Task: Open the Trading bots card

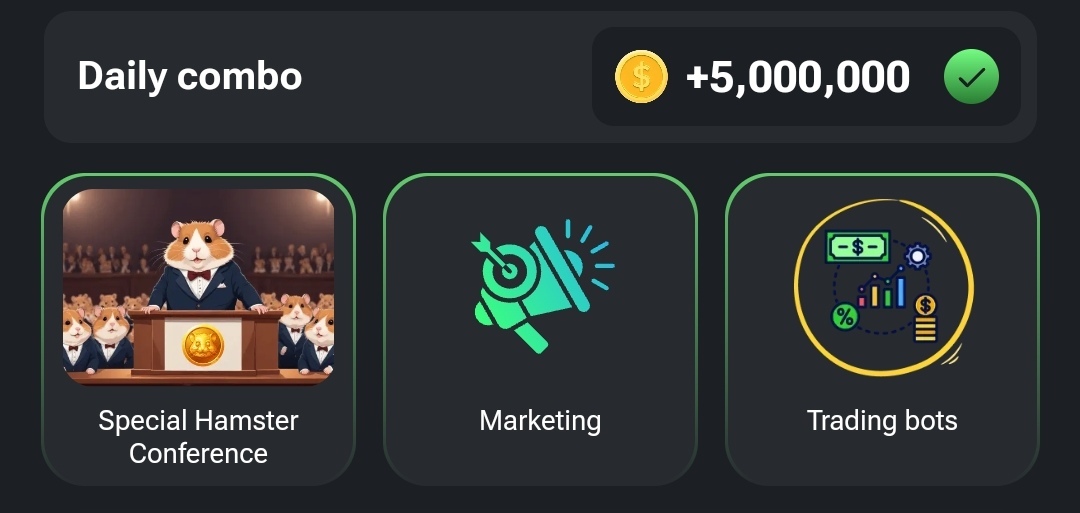Action: coord(882,329)
